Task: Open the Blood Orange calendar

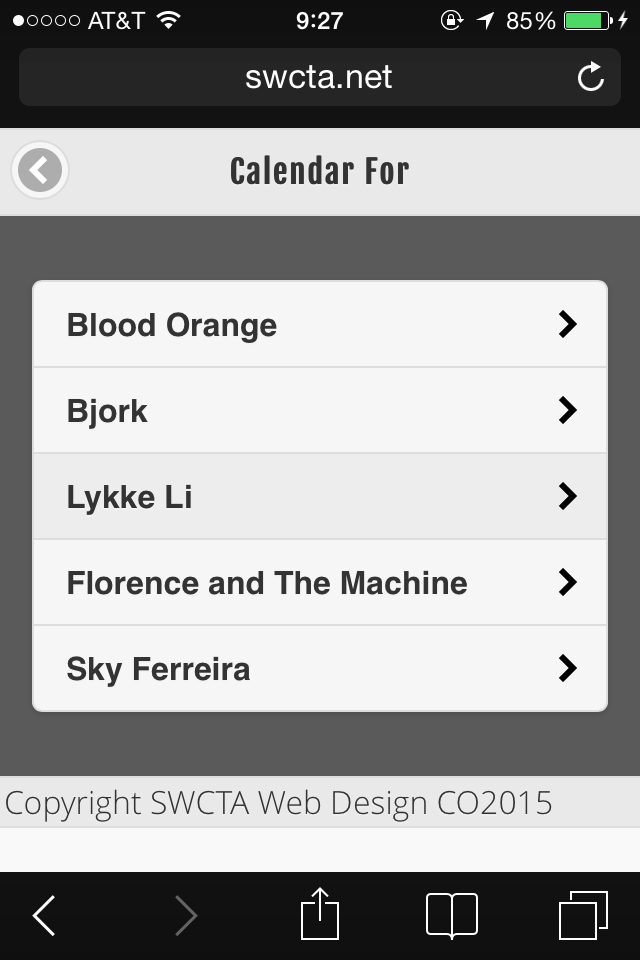Action: coord(320,325)
